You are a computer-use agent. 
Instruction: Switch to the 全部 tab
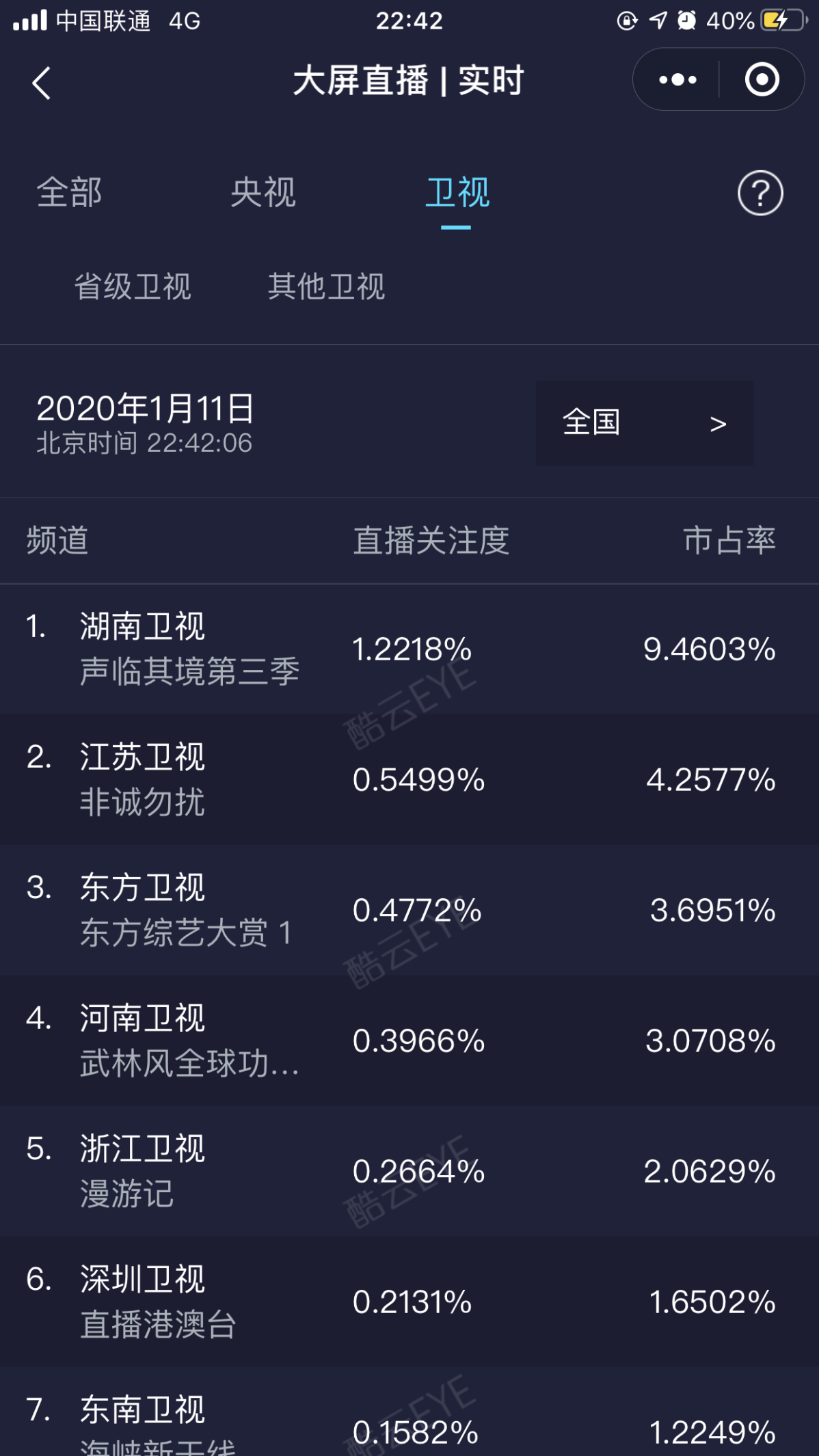pos(69,192)
